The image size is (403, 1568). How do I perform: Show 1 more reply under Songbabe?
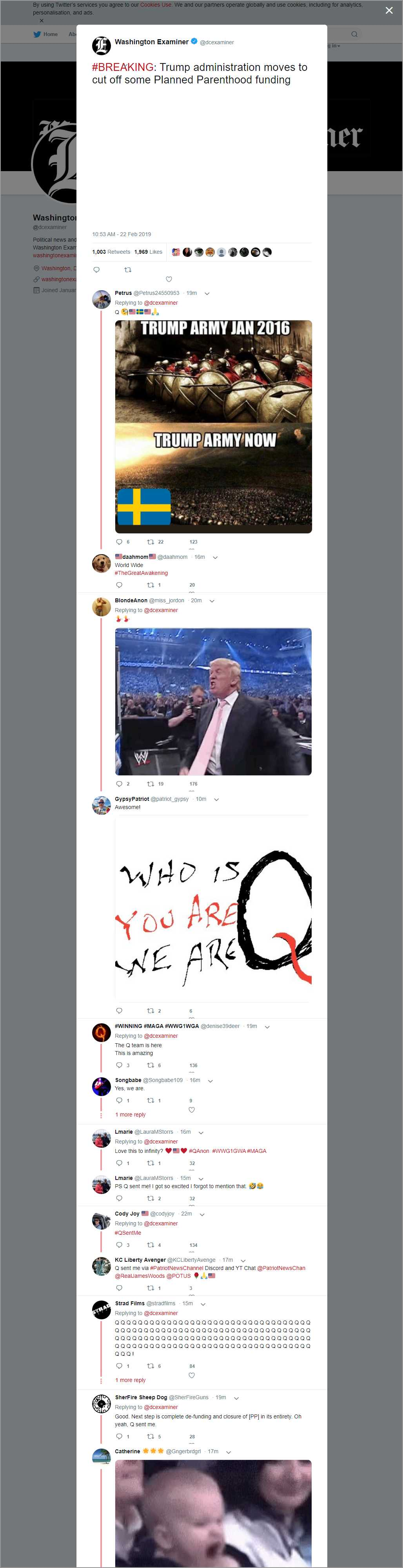click(x=131, y=1115)
